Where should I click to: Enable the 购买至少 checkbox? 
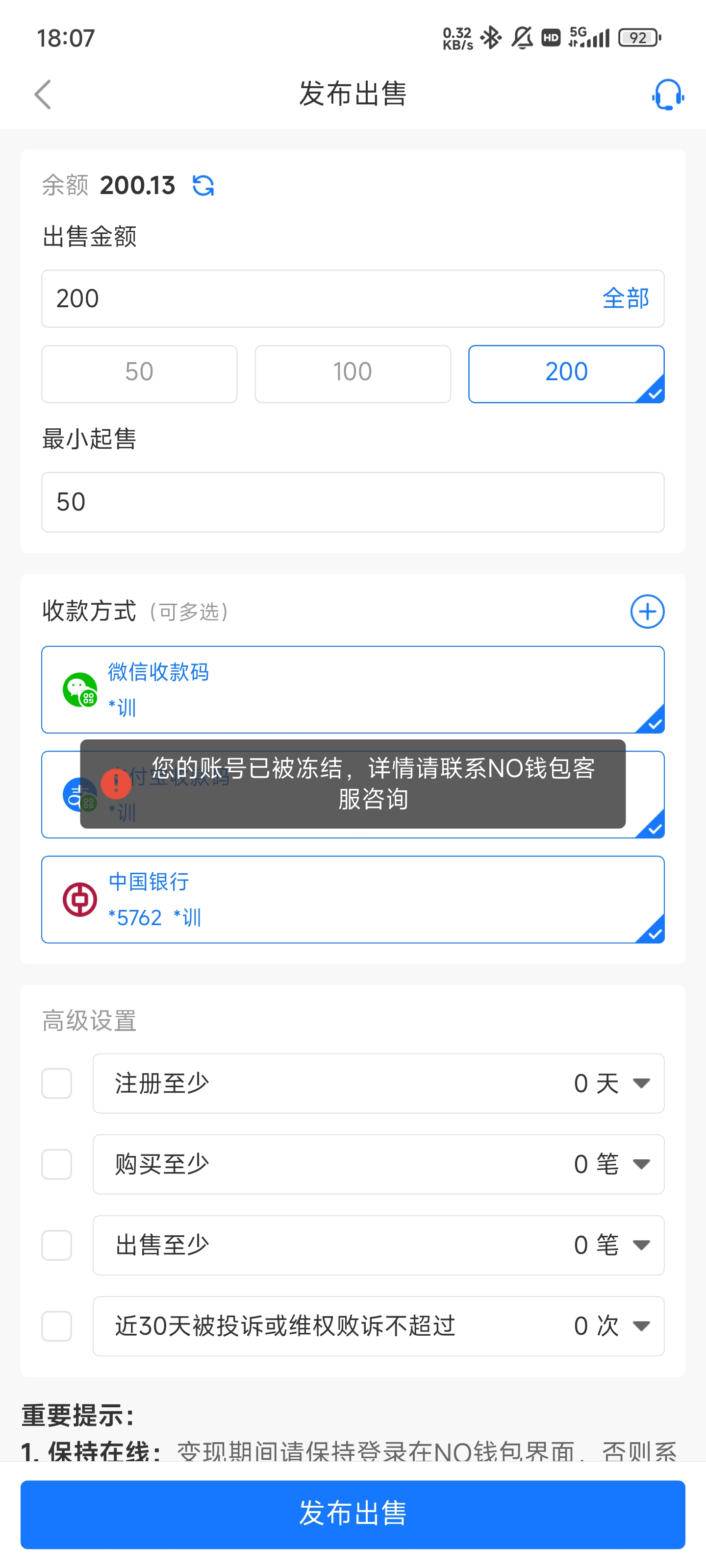point(57,1164)
